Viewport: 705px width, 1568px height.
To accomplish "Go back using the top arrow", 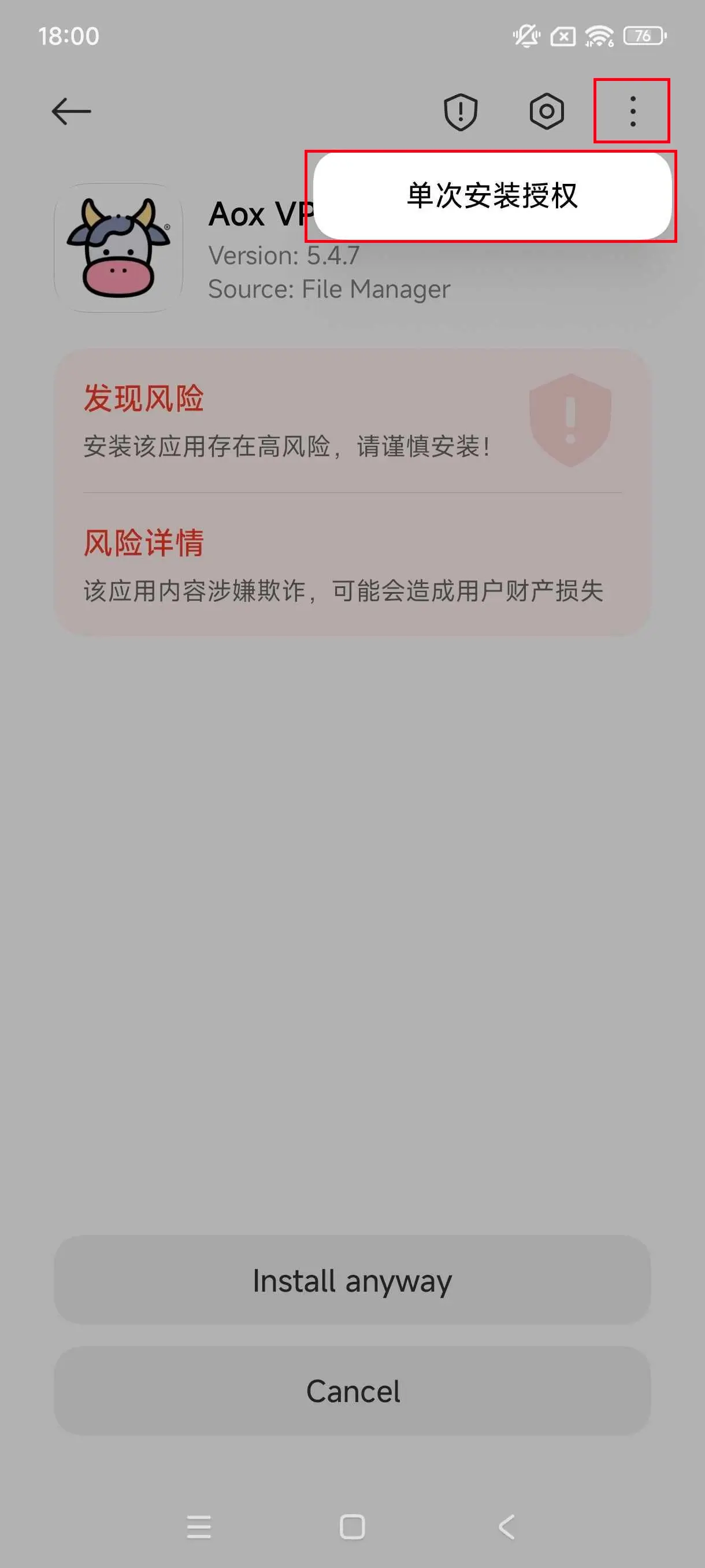I will pyautogui.click(x=71, y=112).
